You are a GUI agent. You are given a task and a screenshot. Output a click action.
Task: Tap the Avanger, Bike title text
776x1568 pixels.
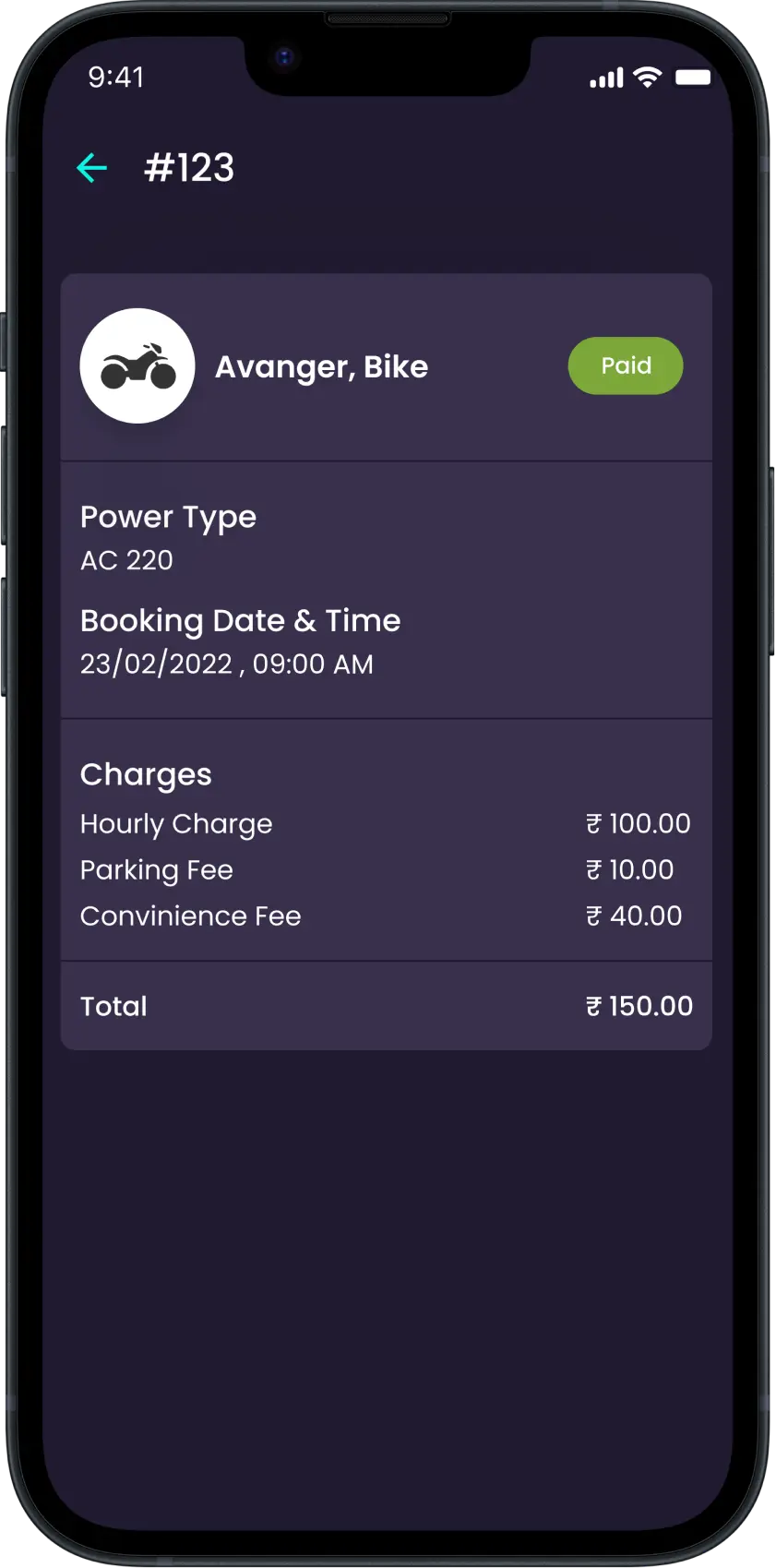point(321,365)
